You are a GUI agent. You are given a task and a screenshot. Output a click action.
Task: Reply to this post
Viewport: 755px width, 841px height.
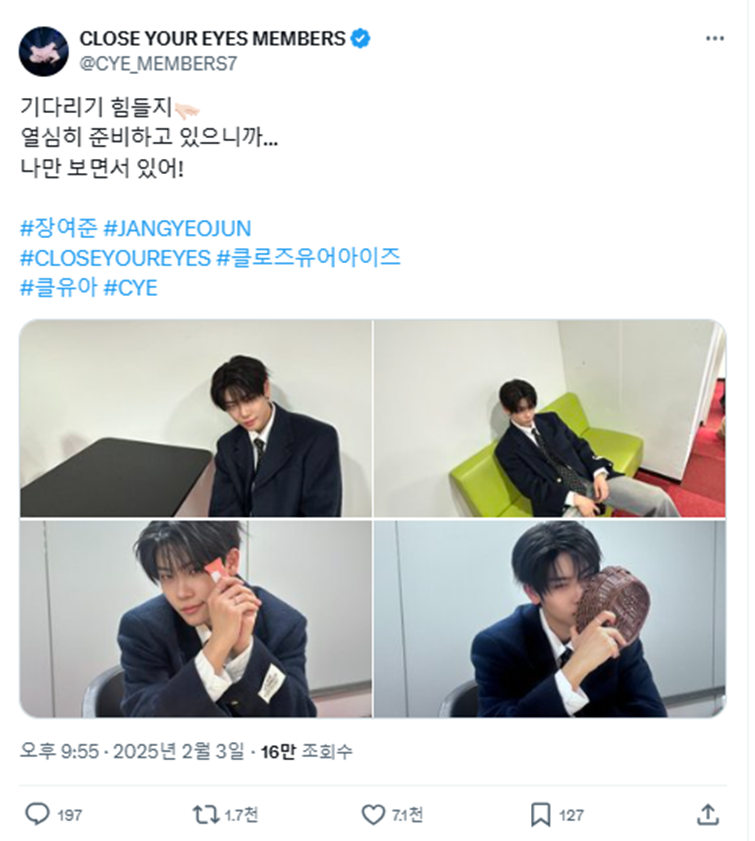(38, 815)
